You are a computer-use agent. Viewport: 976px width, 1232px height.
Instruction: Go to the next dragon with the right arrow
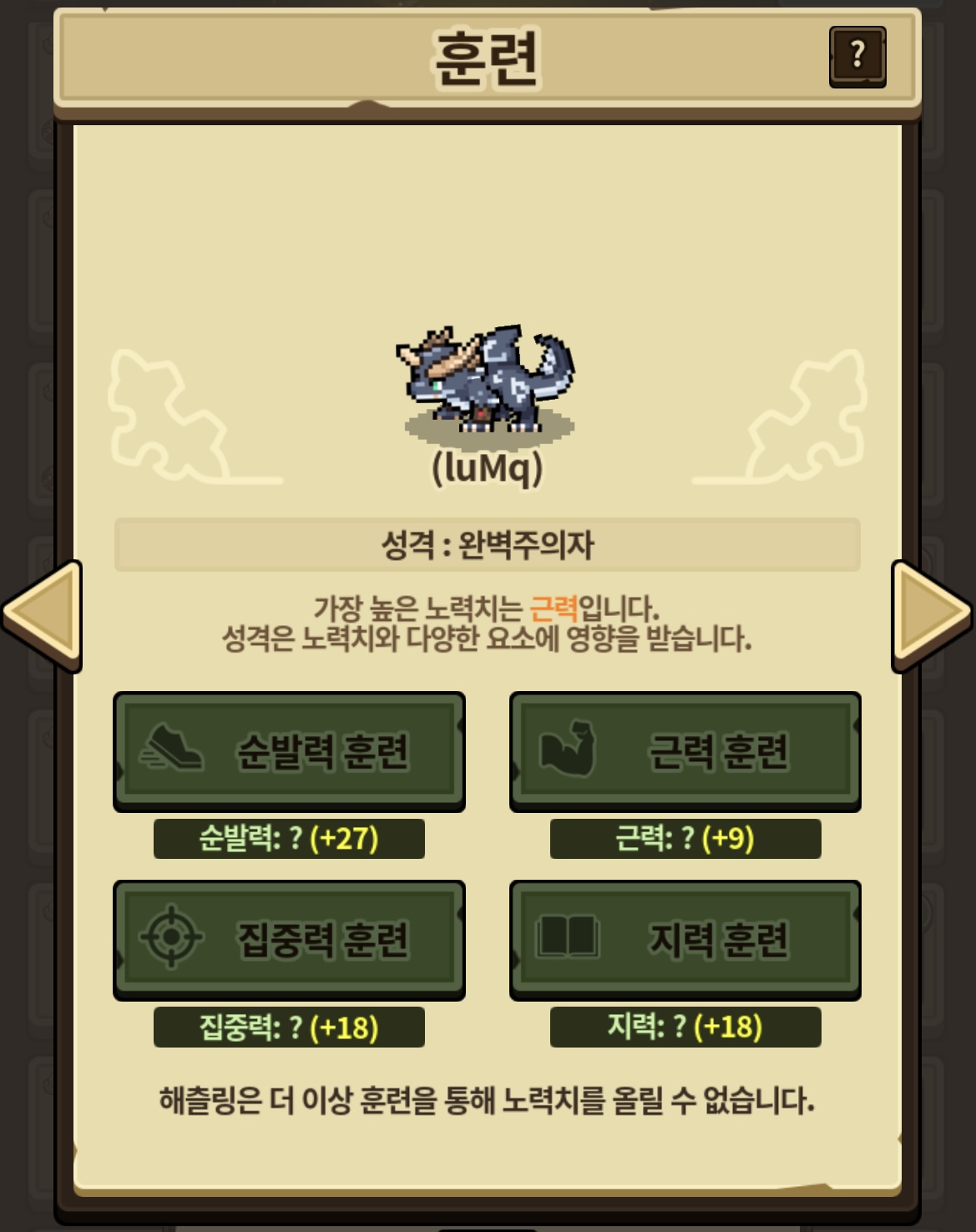[x=932, y=617]
